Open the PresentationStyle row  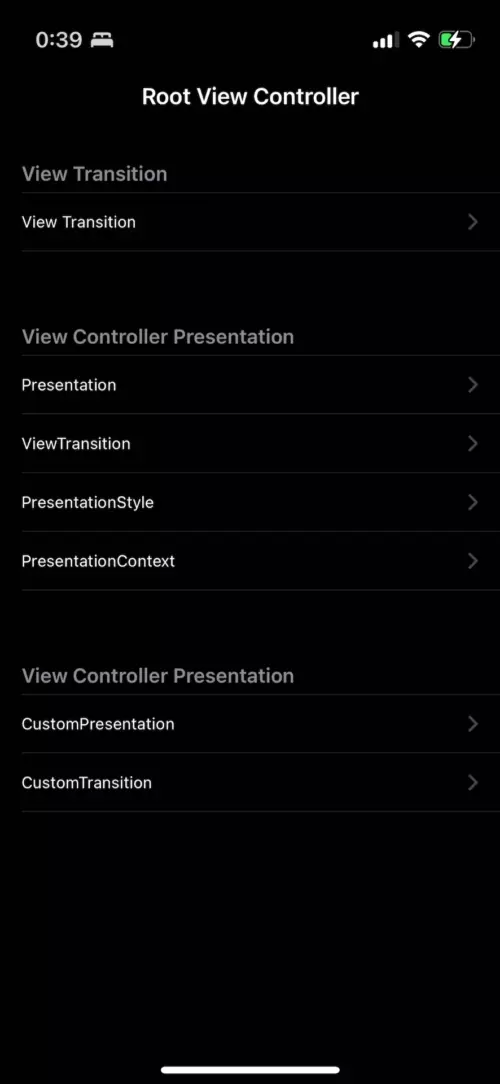tap(250, 503)
